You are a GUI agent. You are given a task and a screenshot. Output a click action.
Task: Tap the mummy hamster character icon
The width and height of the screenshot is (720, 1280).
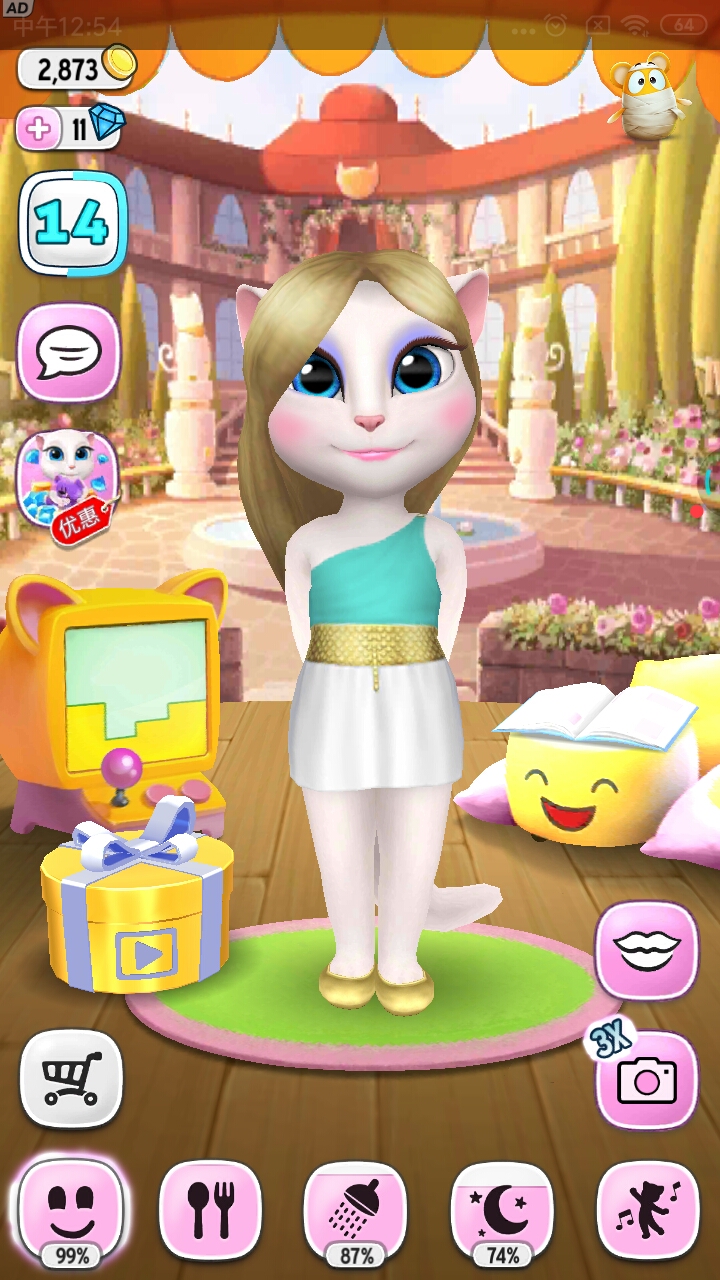point(654,94)
